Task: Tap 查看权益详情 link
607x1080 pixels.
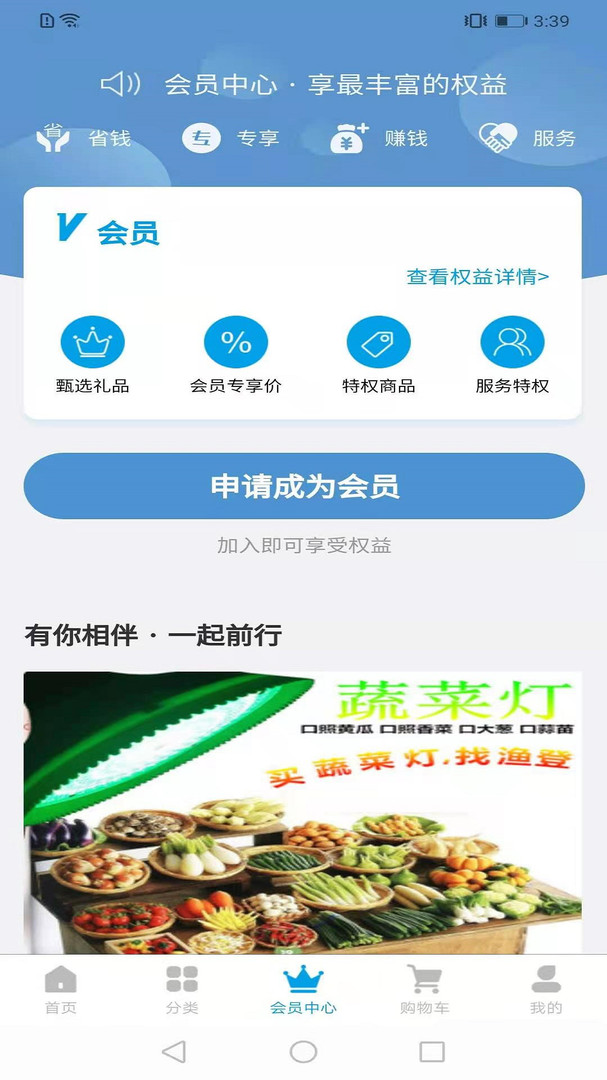Action: click(477, 277)
